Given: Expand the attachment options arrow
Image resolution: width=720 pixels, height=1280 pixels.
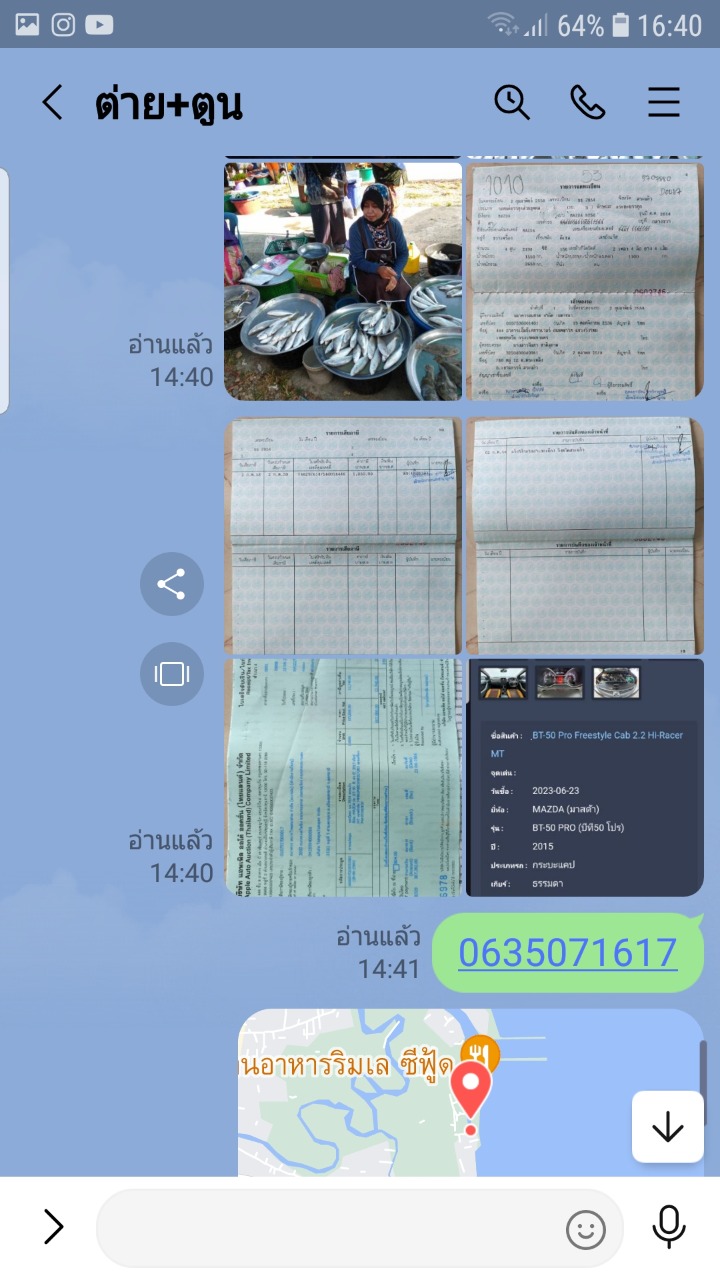Looking at the screenshot, I should click(x=53, y=1227).
